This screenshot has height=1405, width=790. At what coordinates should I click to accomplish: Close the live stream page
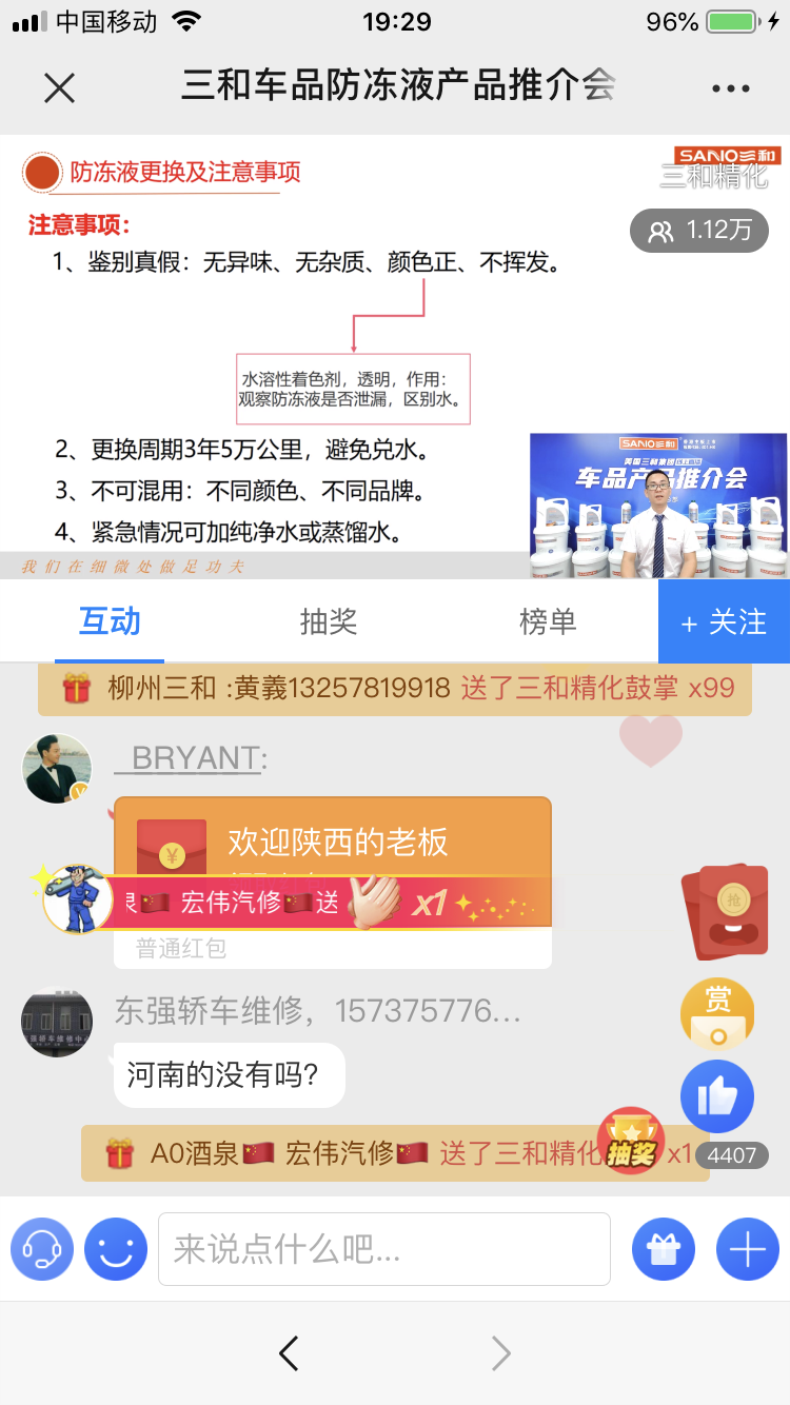pyautogui.click(x=59, y=89)
